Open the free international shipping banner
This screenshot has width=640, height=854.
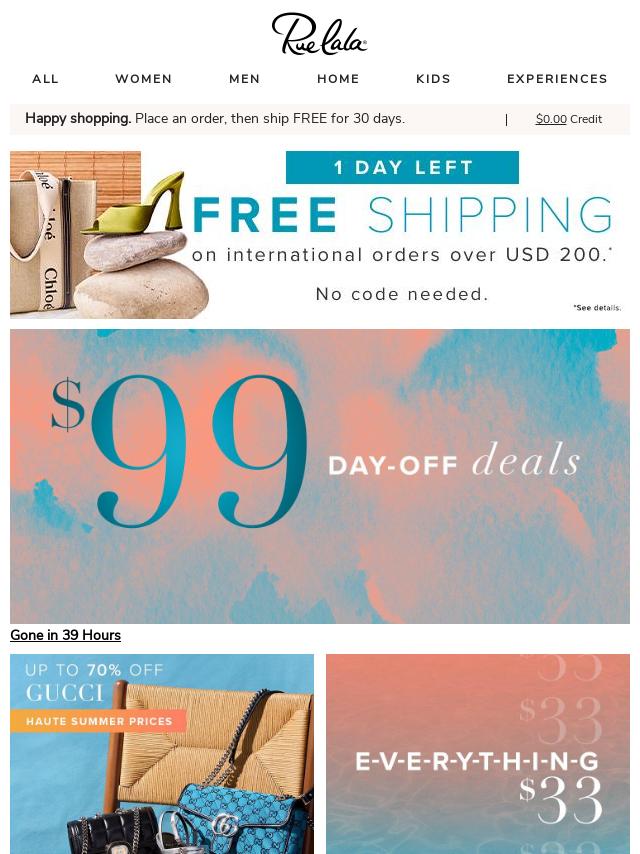point(320,234)
